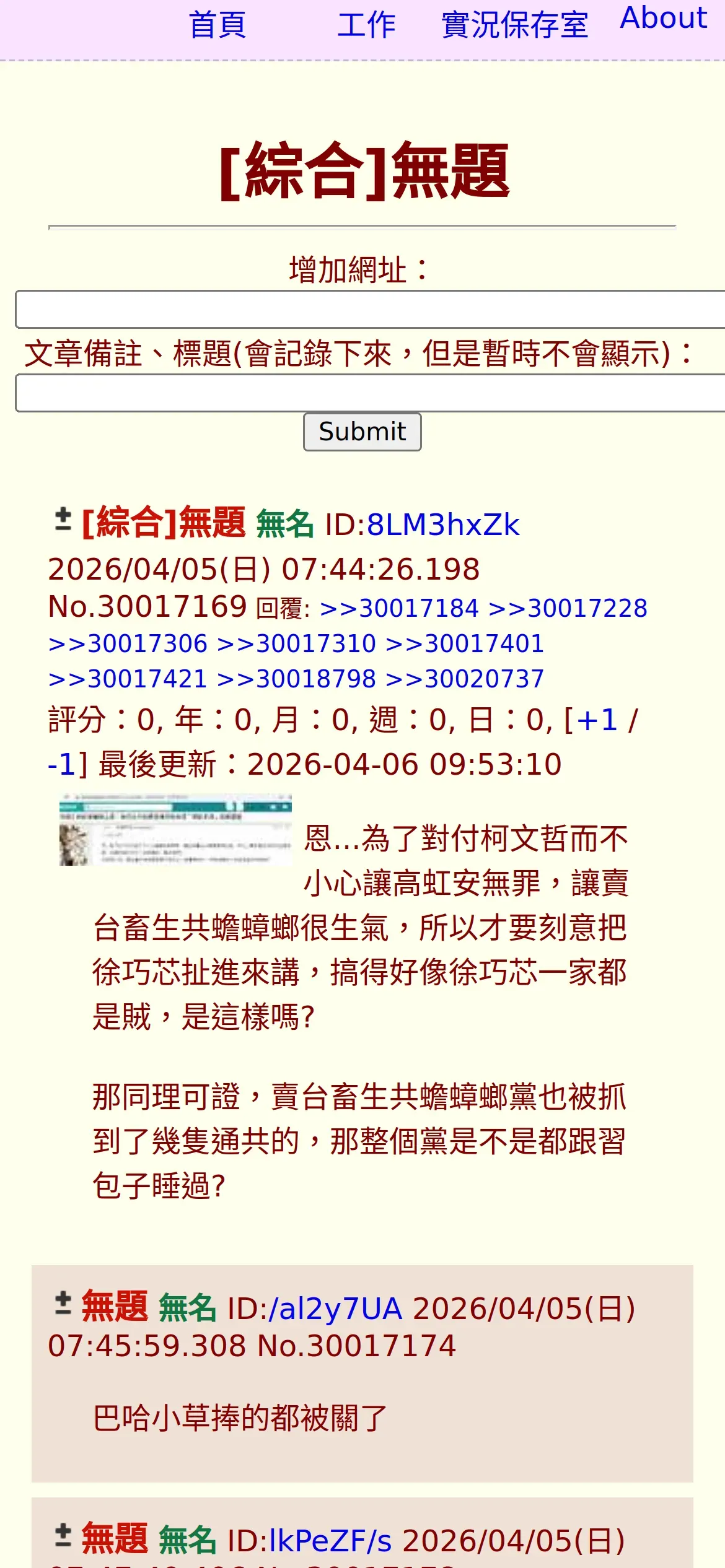The width and height of the screenshot is (725, 1568).
Task: Open the attached image thumbnail in the first post
Action: pyautogui.click(x=175, y=830)
